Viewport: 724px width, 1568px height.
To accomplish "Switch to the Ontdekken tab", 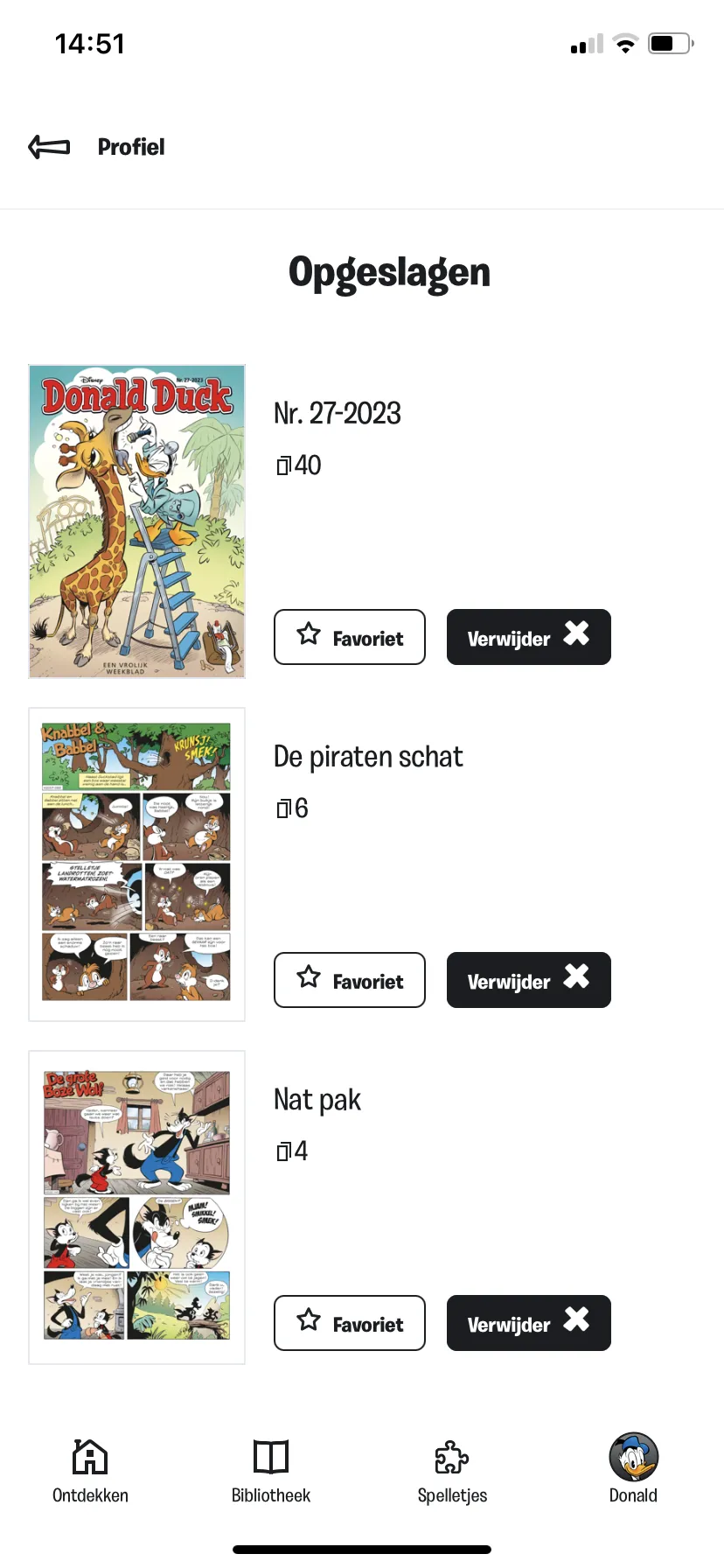I will pyautogui.click(x=90, y=1472).
